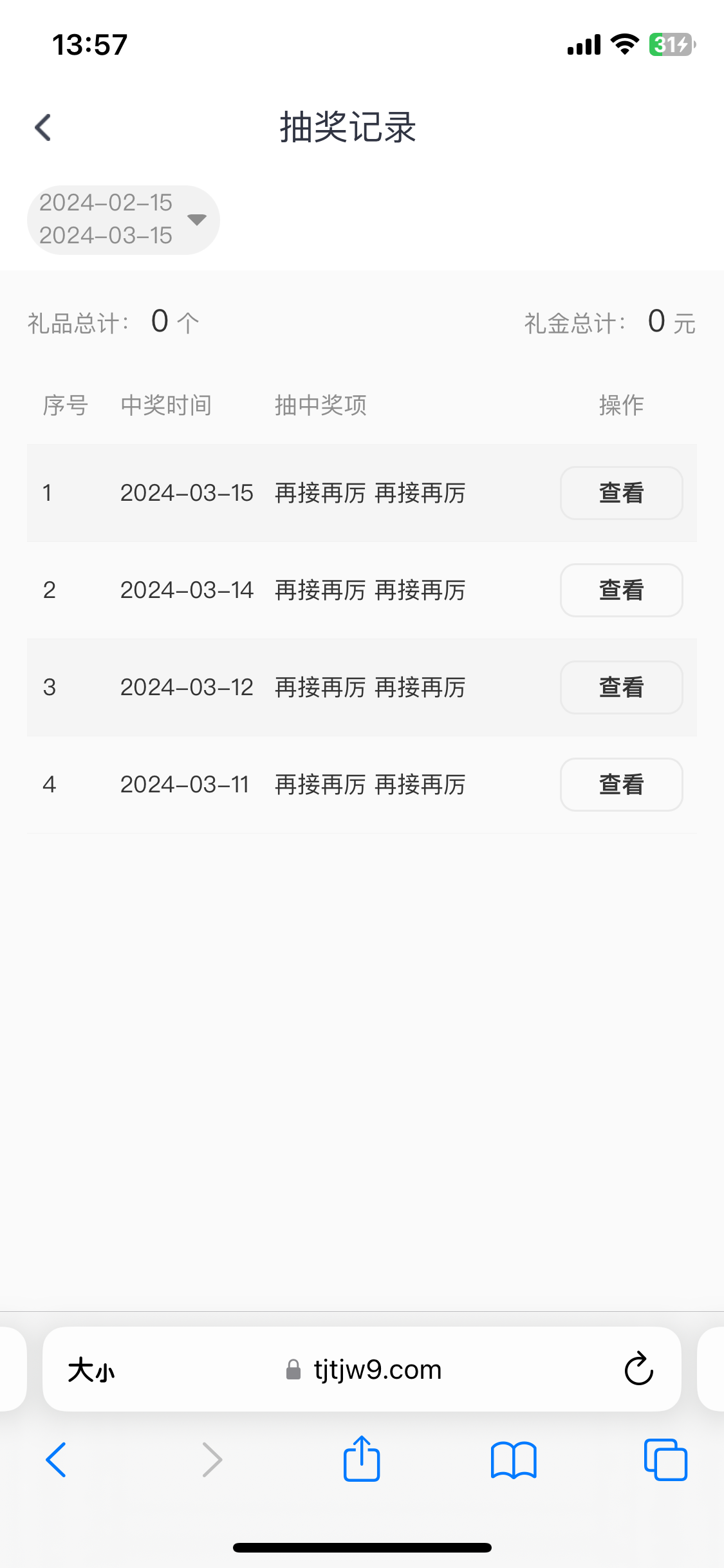Show all open Safari tabs
Screen dimensions: 724x1568
(x=665, y=1460)
